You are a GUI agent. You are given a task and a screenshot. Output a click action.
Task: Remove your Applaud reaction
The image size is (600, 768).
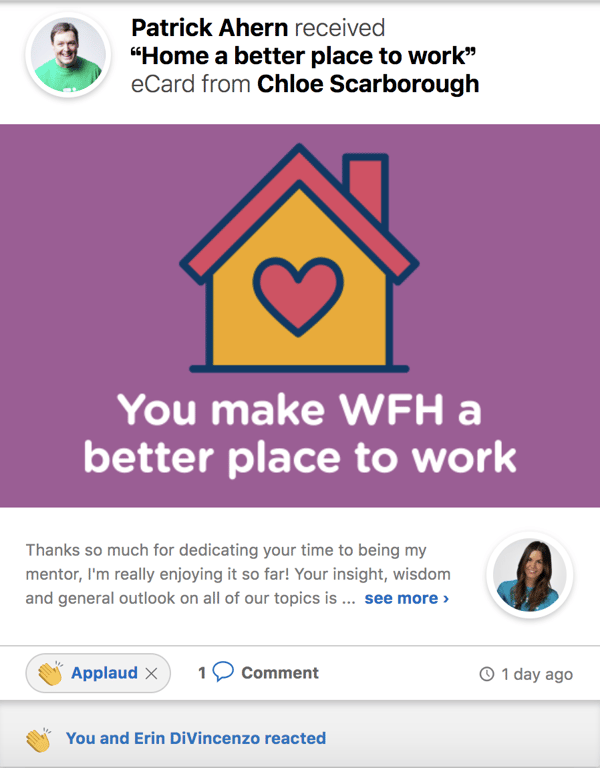tap(152, 674)
